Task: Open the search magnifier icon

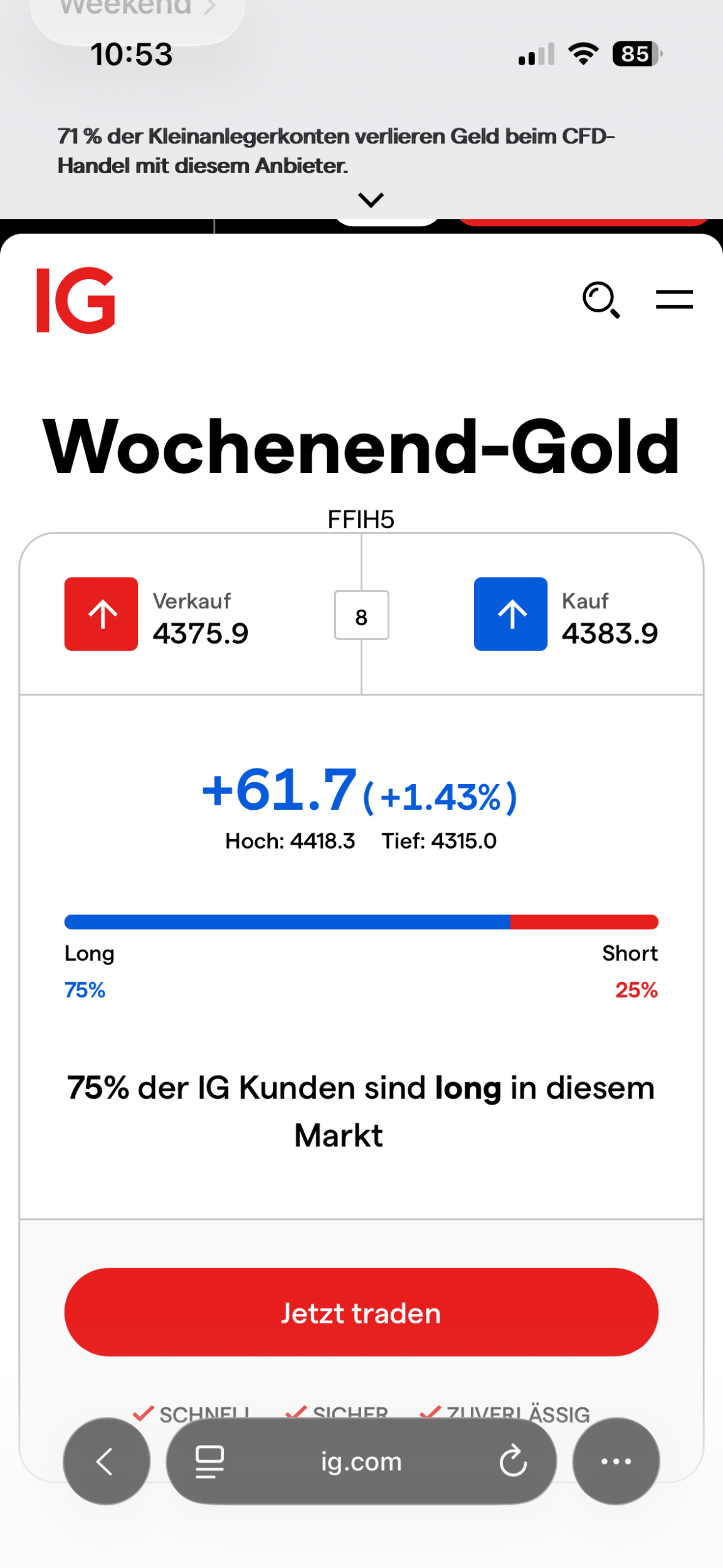Action: 601,300
